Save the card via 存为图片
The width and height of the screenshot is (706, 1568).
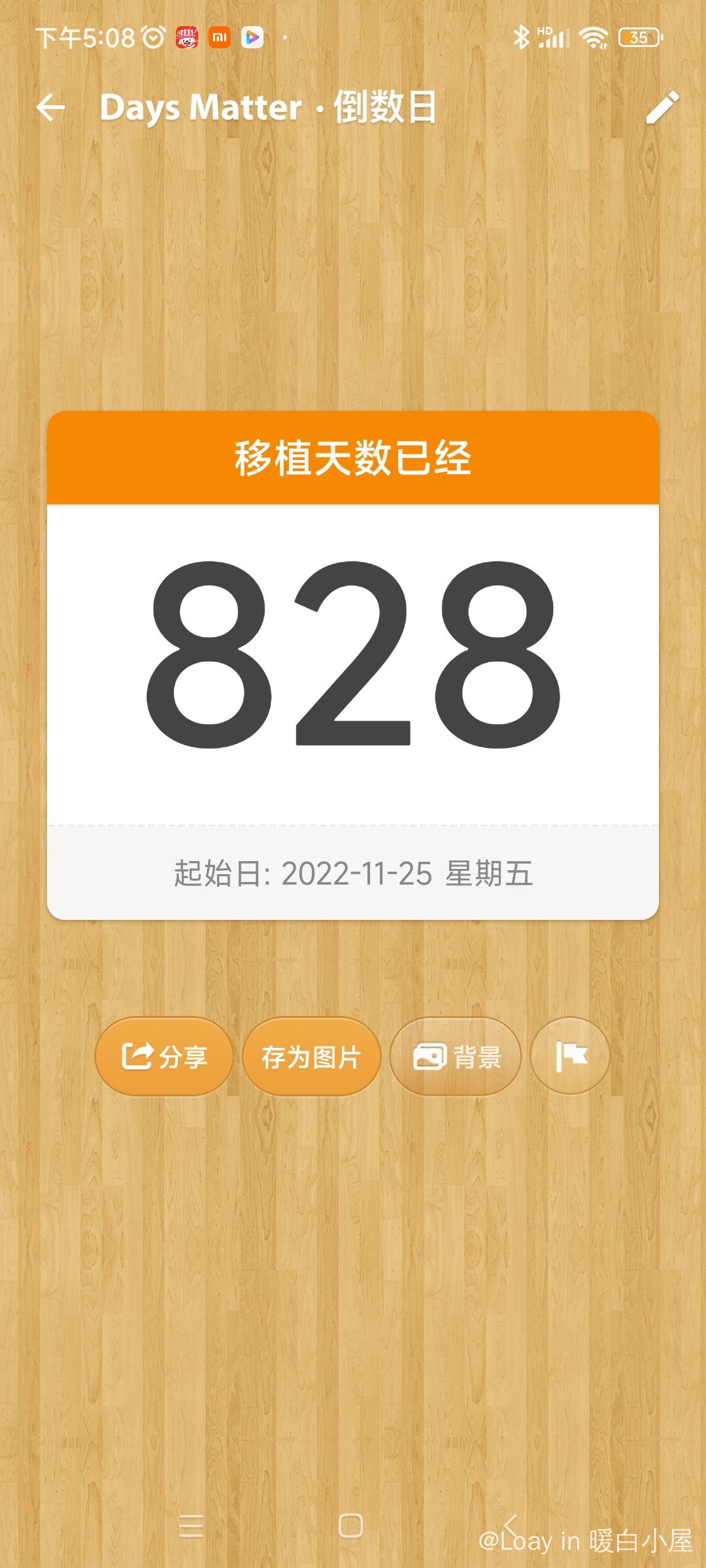(311, 1056)
